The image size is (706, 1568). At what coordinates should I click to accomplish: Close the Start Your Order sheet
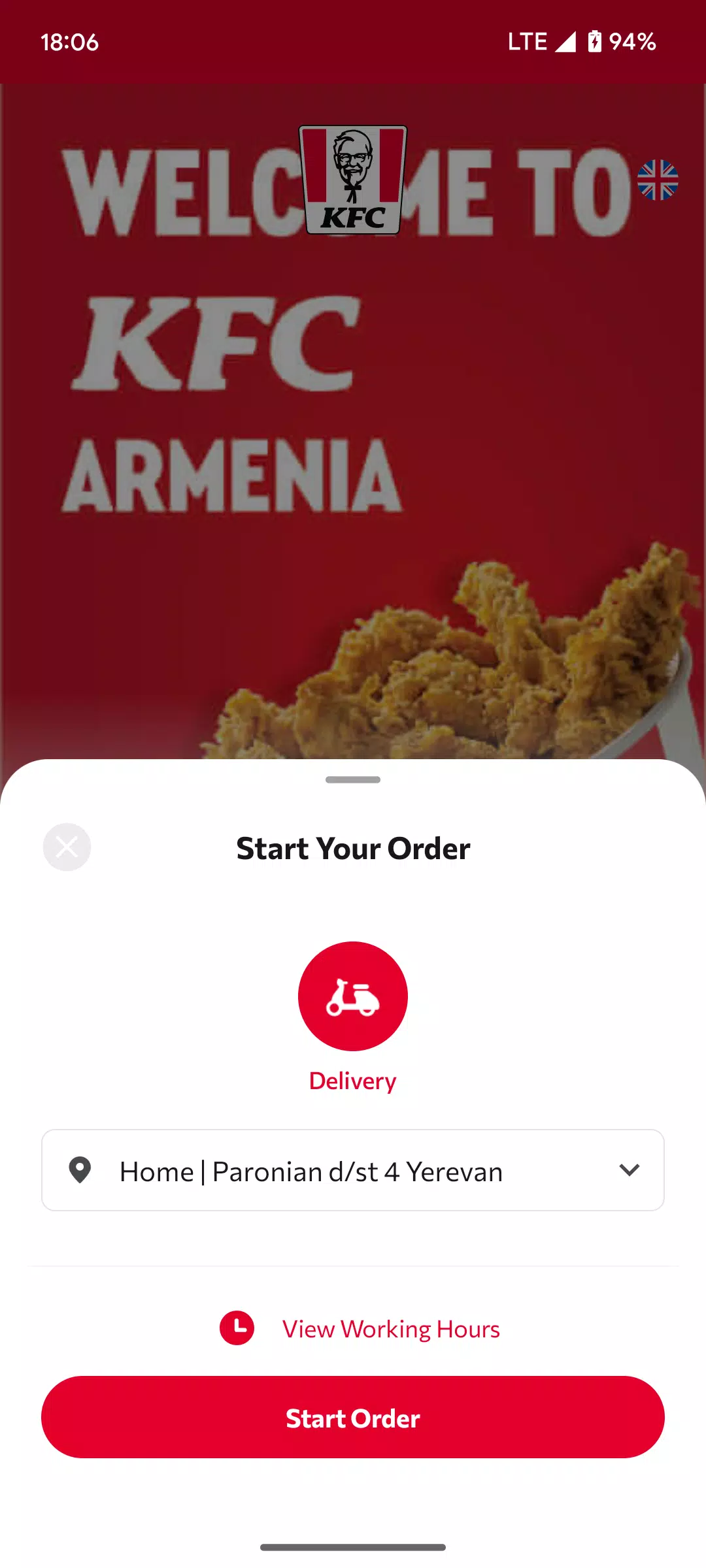67,847
